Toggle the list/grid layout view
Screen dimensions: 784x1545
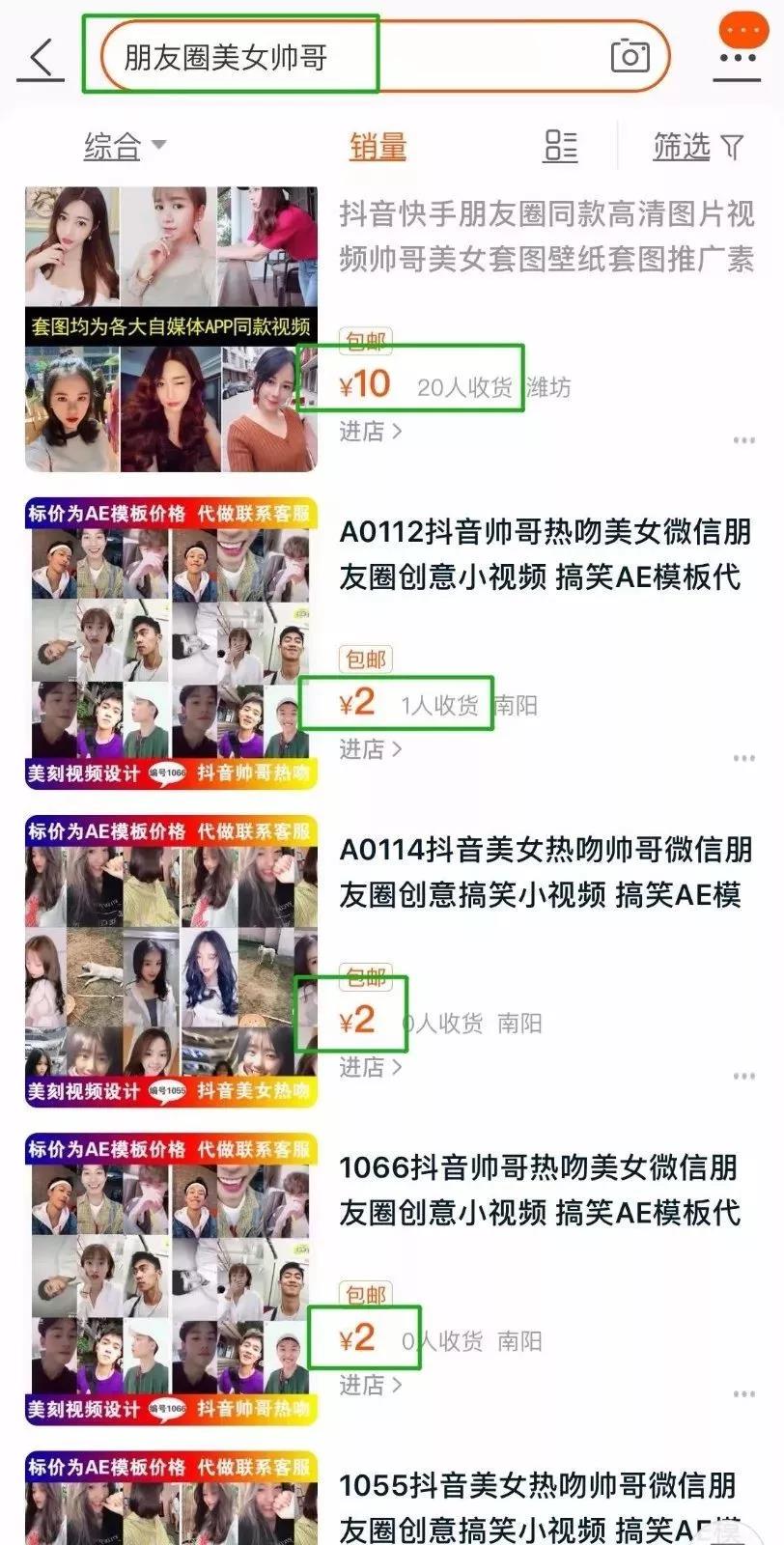(561, 147)
